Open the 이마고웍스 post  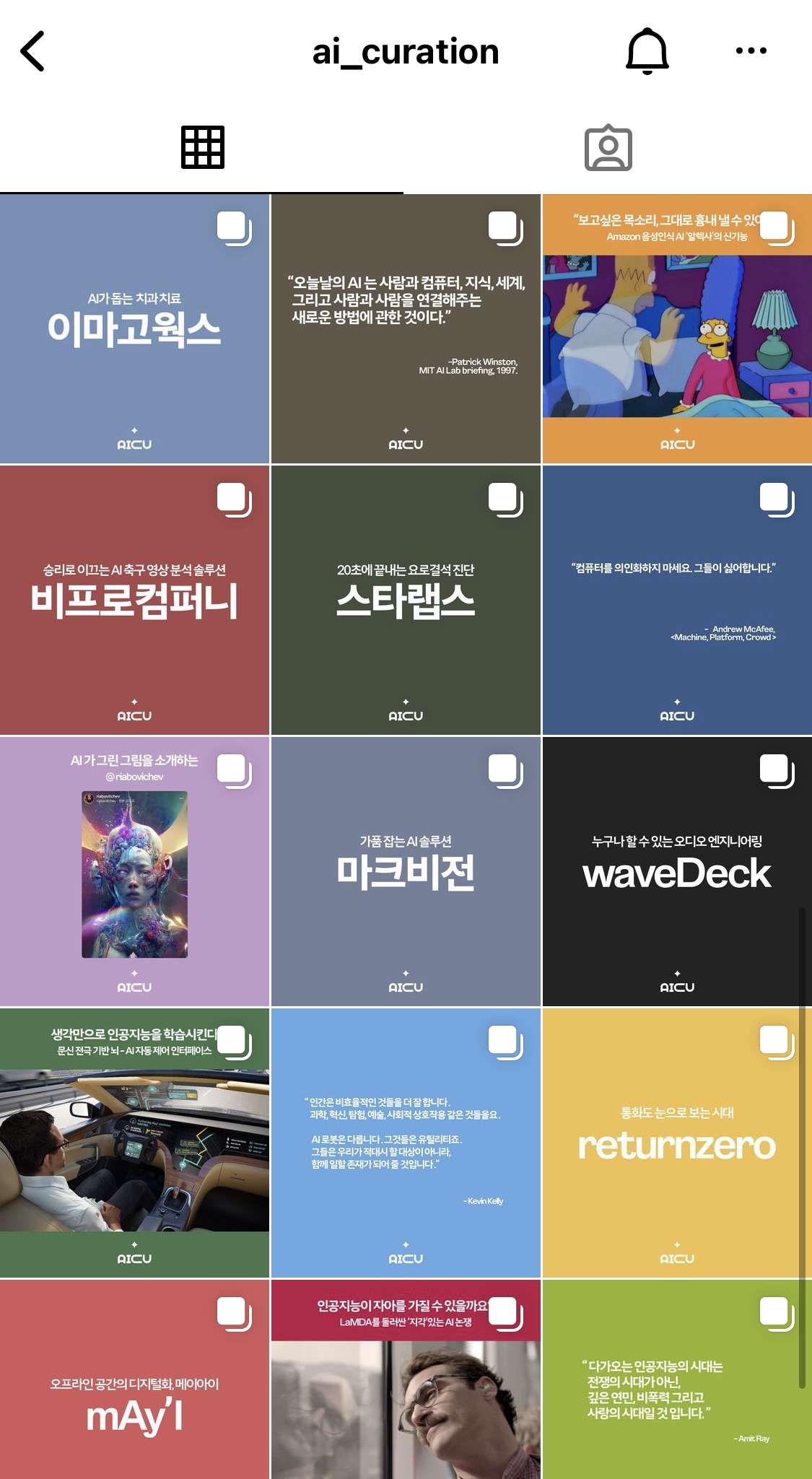coord(134,328)
